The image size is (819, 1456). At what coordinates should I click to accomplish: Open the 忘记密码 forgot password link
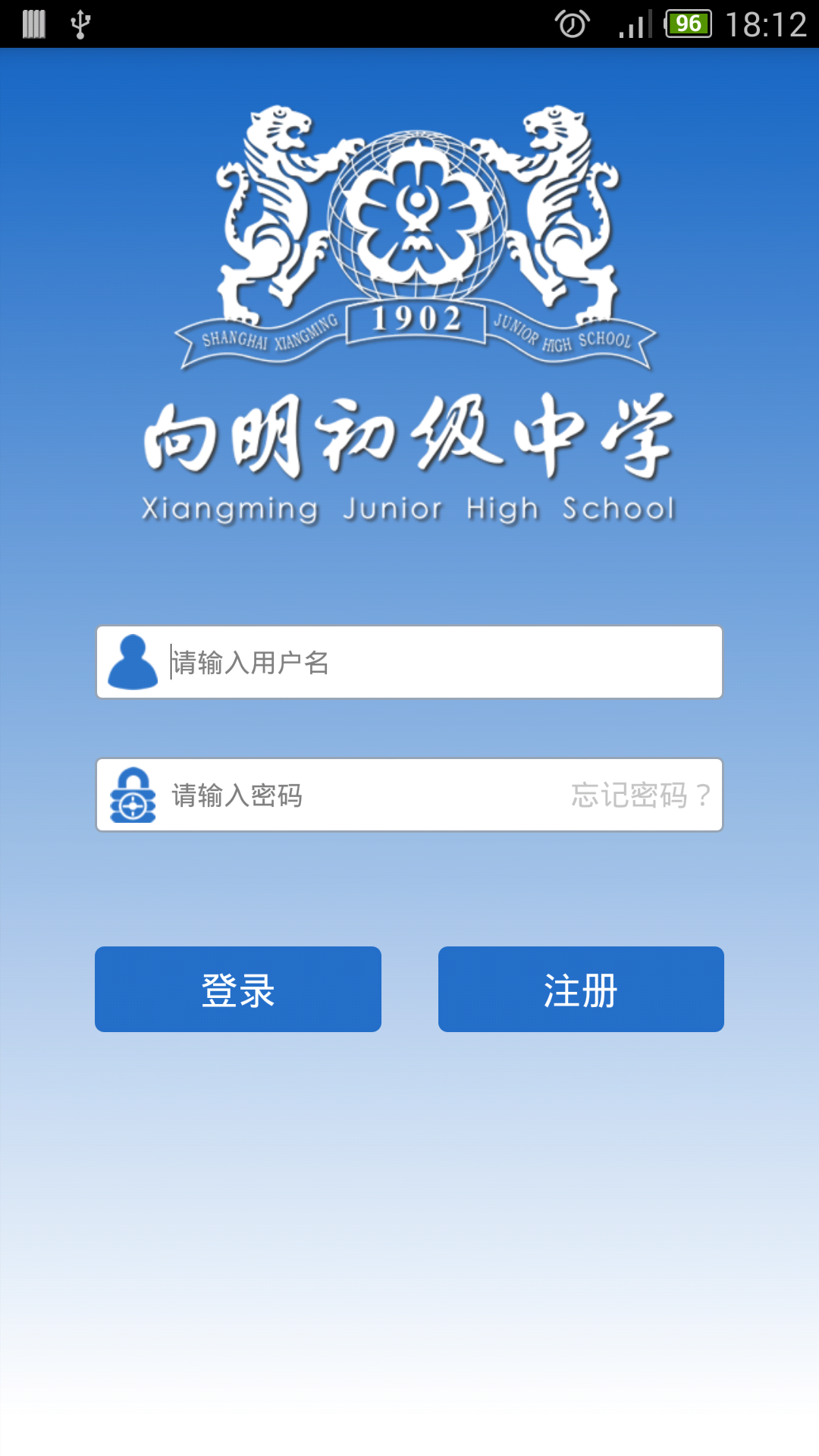click(x=642, y=795)
